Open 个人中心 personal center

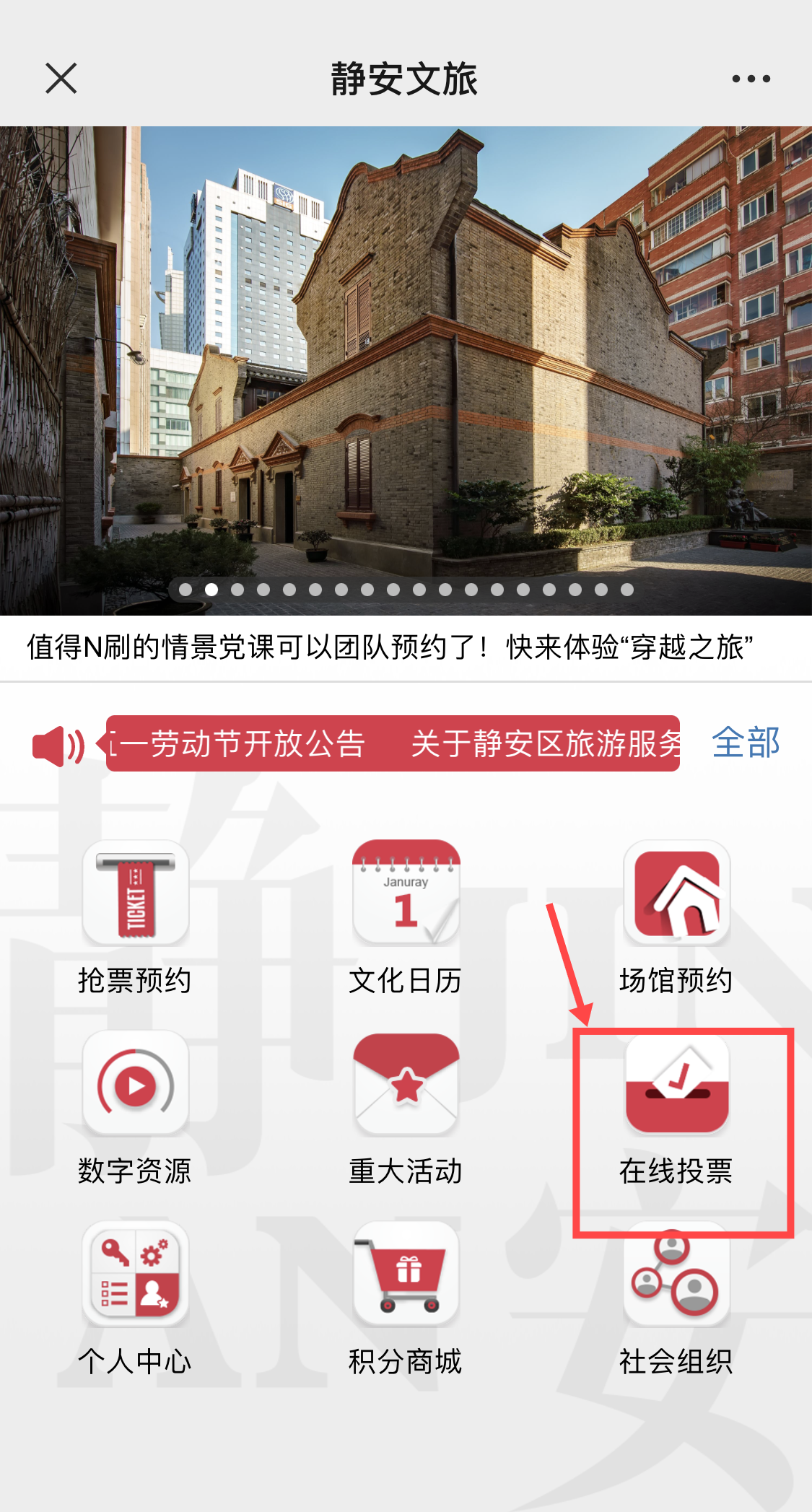click(136, 1298)
